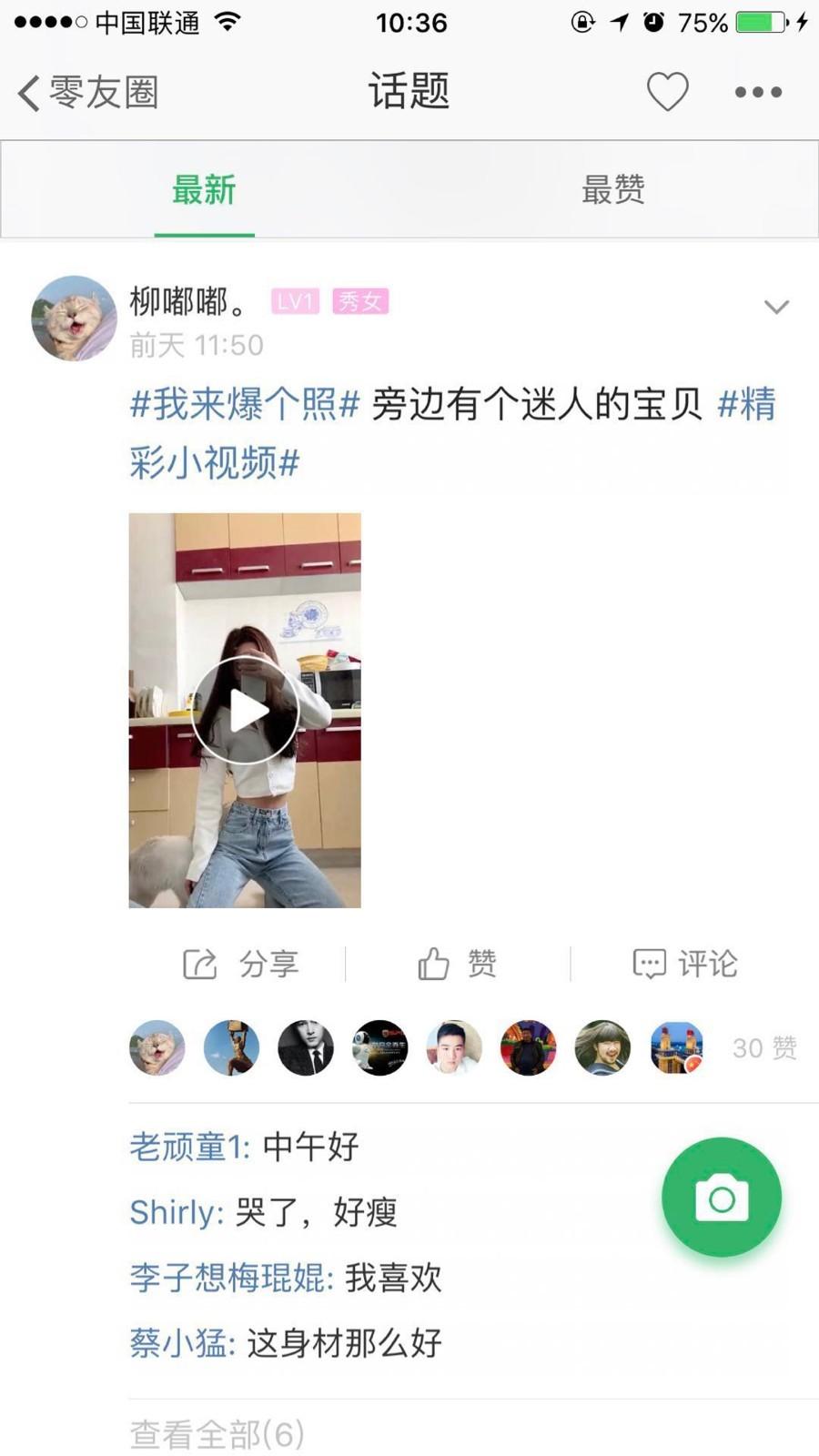Image resolution: width=819 pixels, height=1456 pixels.
Task: Open commenter Shirly's profile
Action: 176,1212
